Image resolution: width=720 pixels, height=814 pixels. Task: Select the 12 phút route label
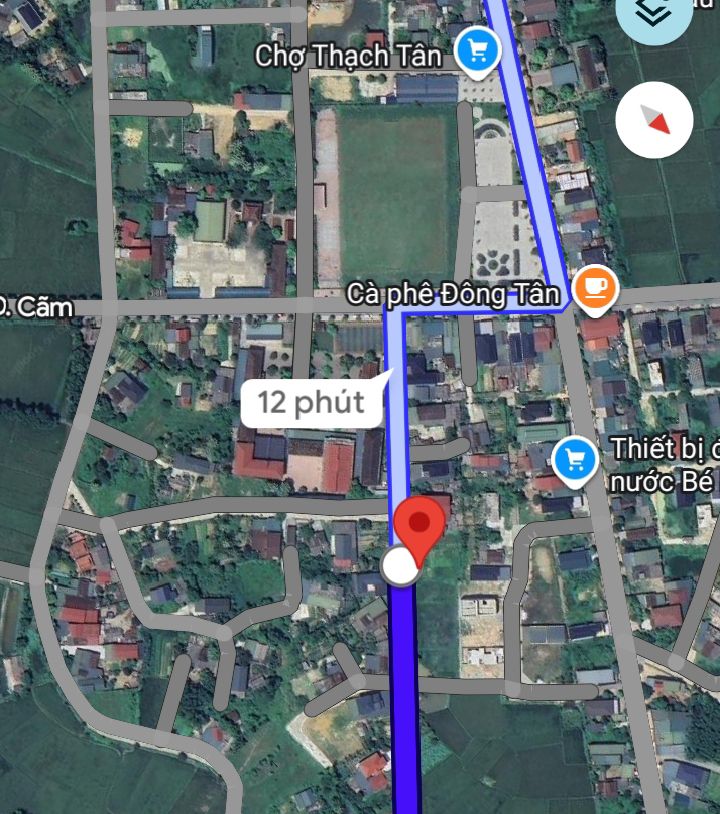311,403
